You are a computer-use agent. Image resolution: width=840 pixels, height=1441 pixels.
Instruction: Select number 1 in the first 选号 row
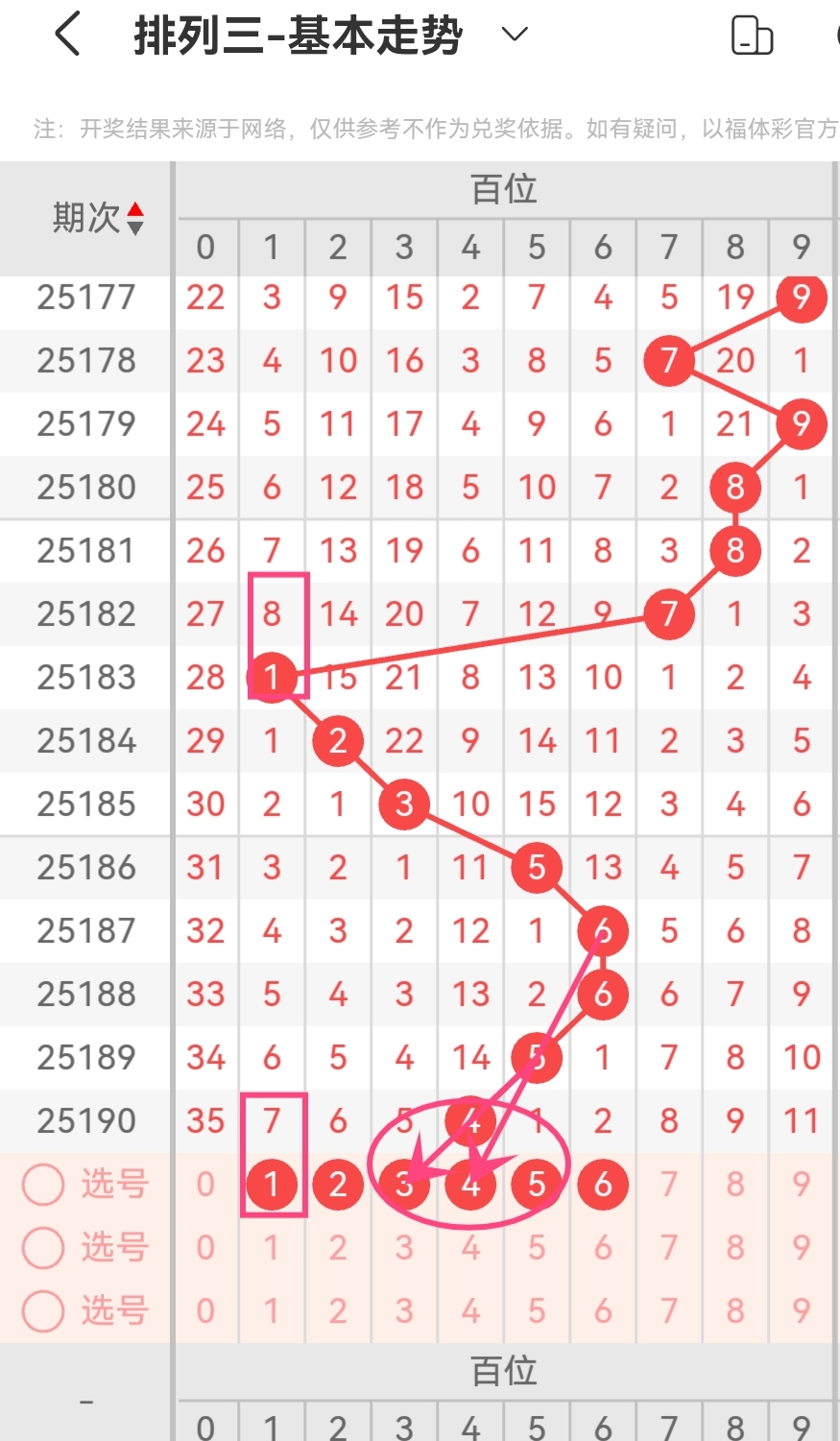272,1185
